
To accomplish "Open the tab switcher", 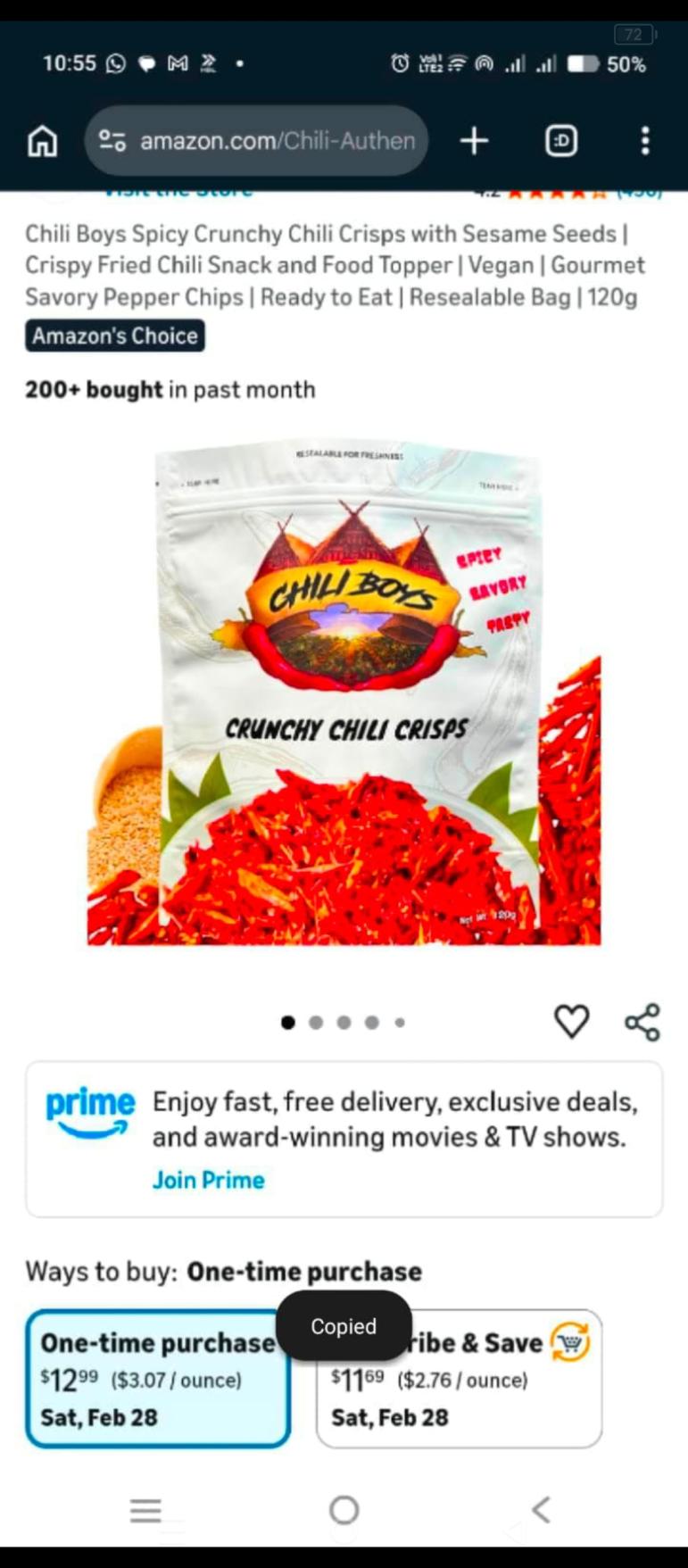I will pos(560,141).
